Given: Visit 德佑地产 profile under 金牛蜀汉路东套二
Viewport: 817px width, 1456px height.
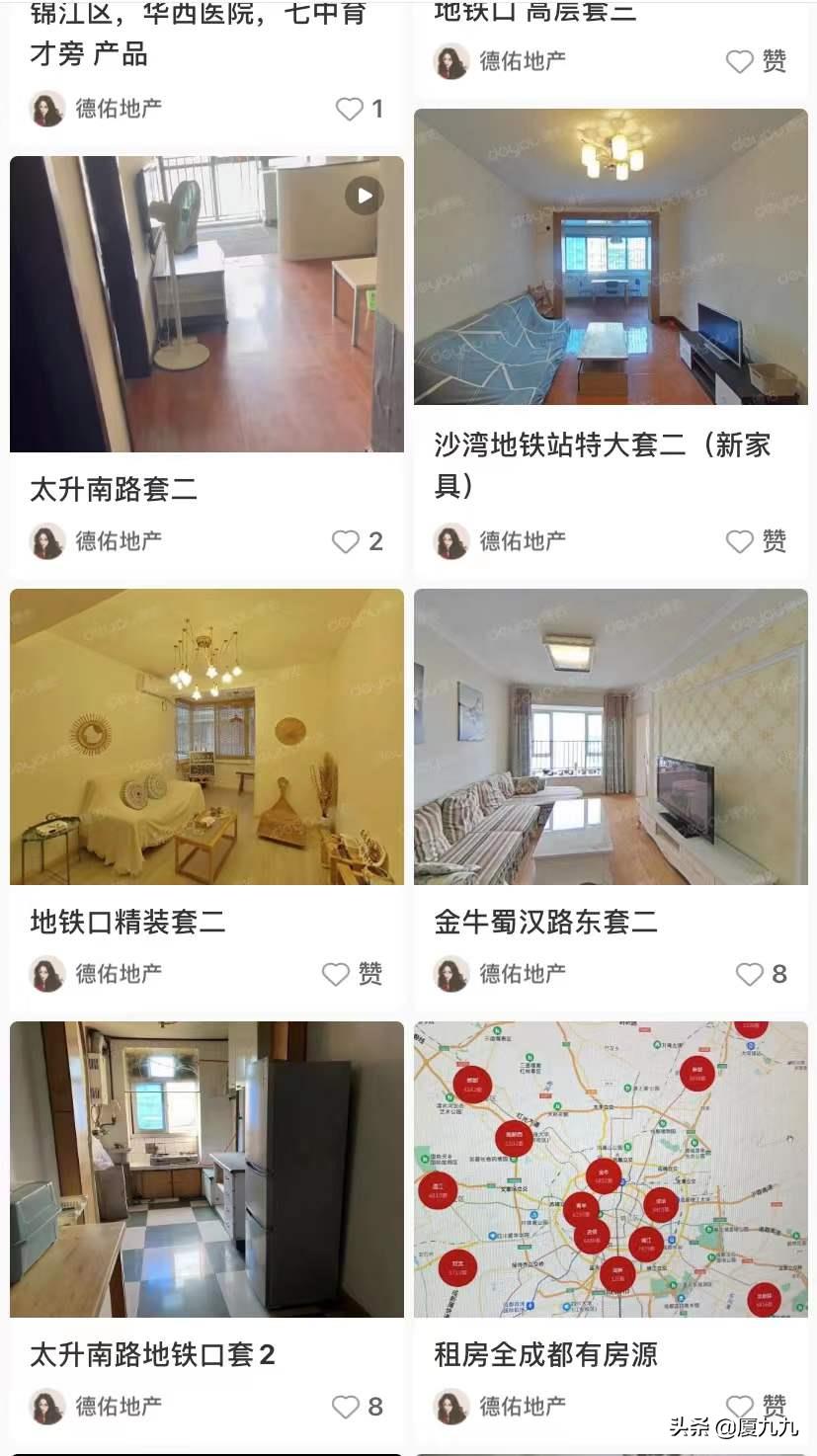Looking at the screenshot, I should coord(523,974).
